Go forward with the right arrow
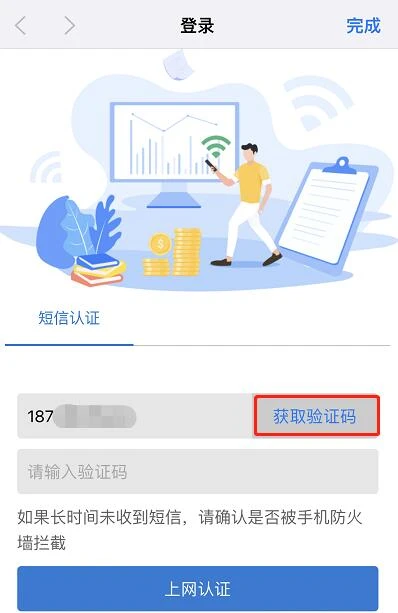This screenshot has width=398, height=613. [70, 26]
